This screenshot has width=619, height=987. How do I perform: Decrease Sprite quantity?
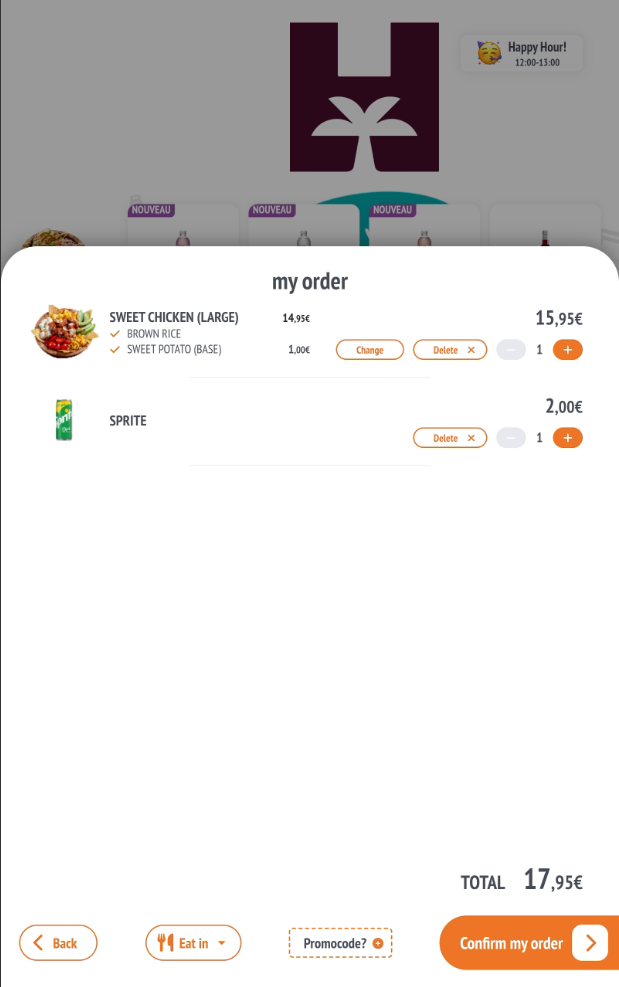(x=510, y=438)
